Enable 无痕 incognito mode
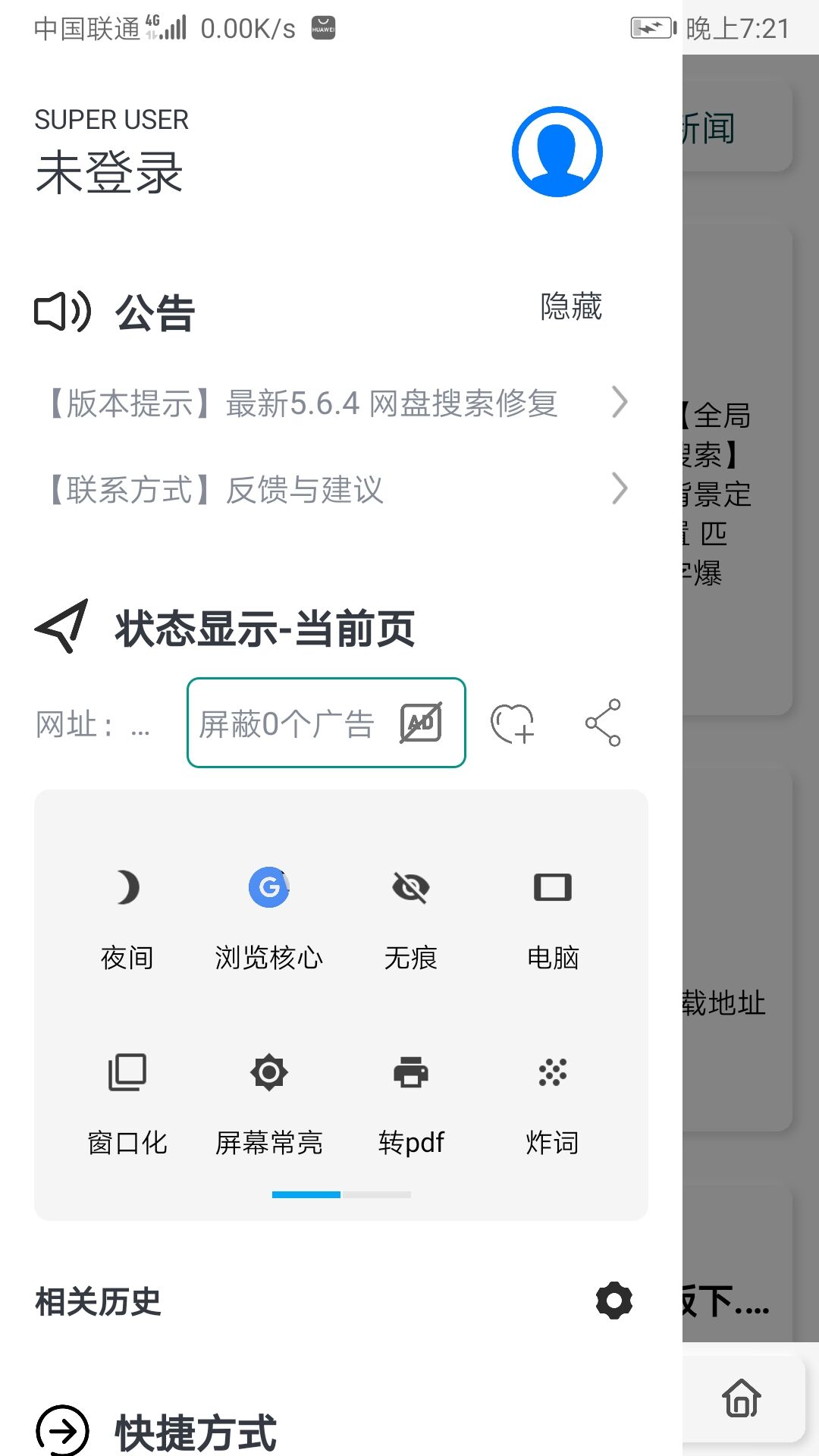The width and height of the screenshot is (819, 1456). click(x=411, y=916)
